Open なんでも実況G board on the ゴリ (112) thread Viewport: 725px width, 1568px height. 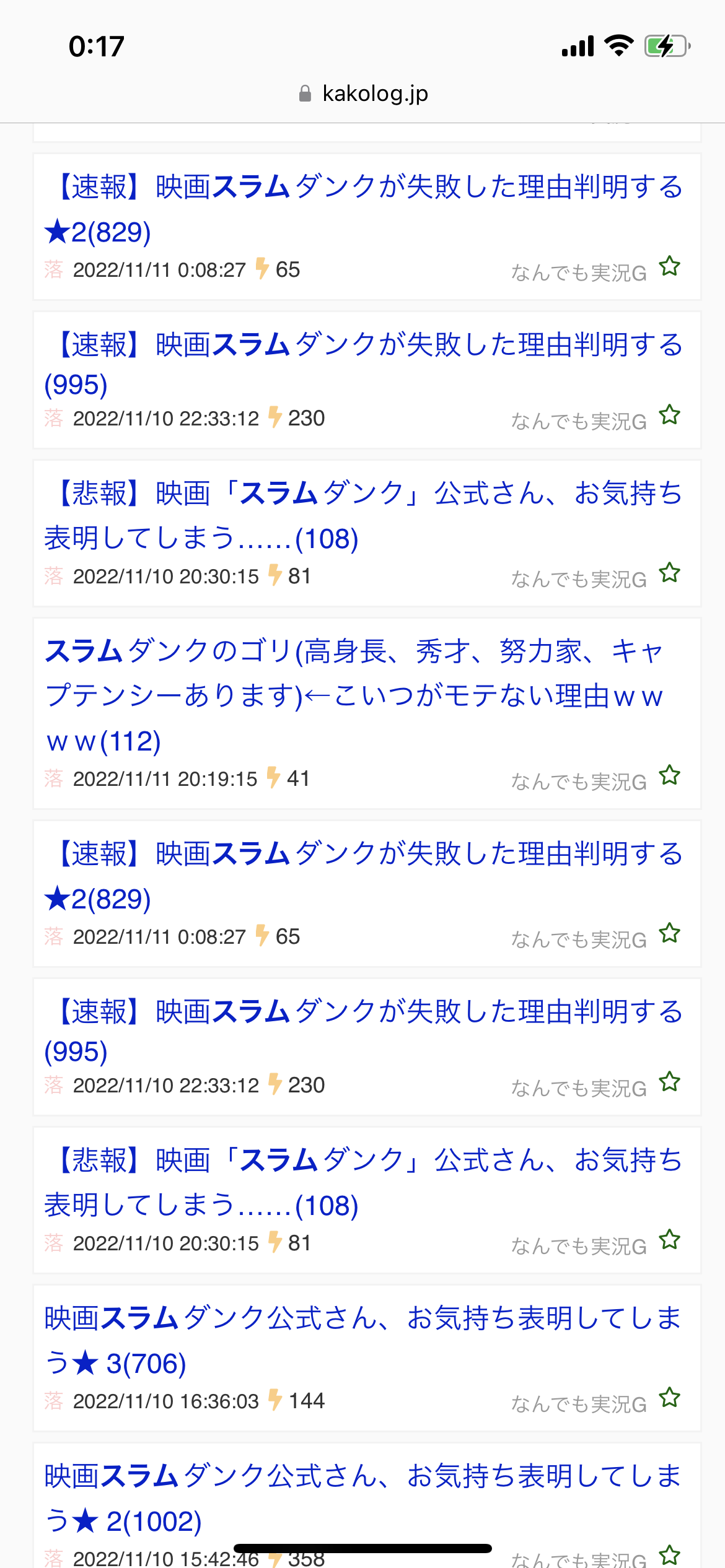click(578, 782)
